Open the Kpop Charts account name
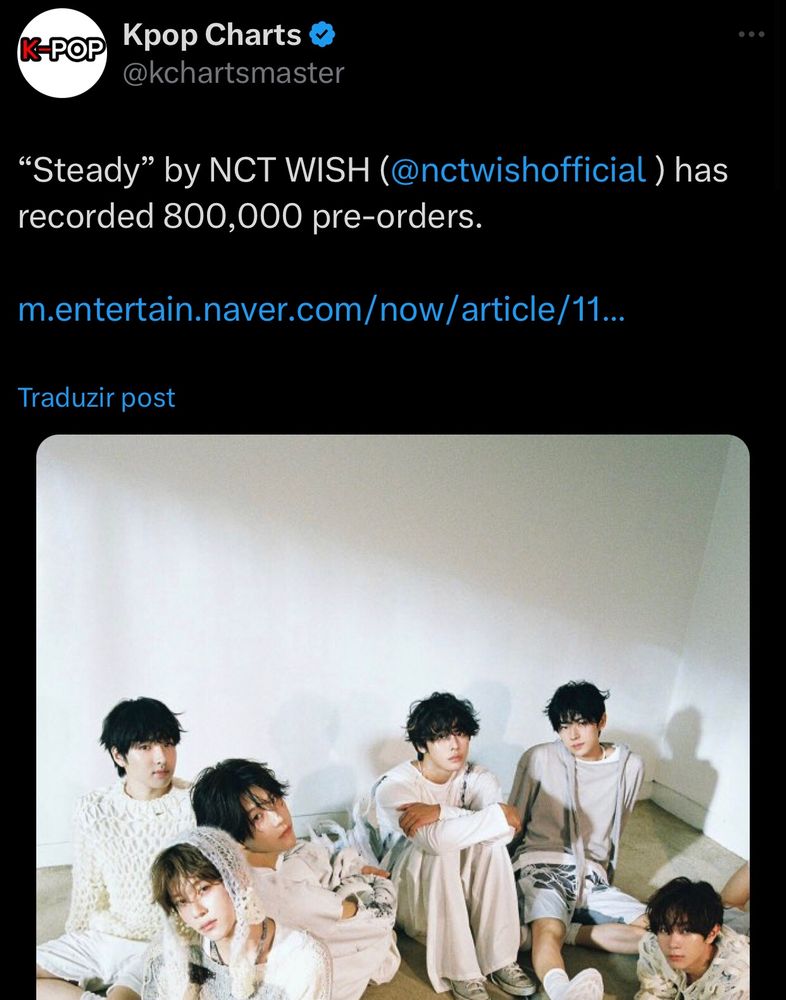This screenshot has width=786, height=1000. pyautogui.click(x=211, y=35)
